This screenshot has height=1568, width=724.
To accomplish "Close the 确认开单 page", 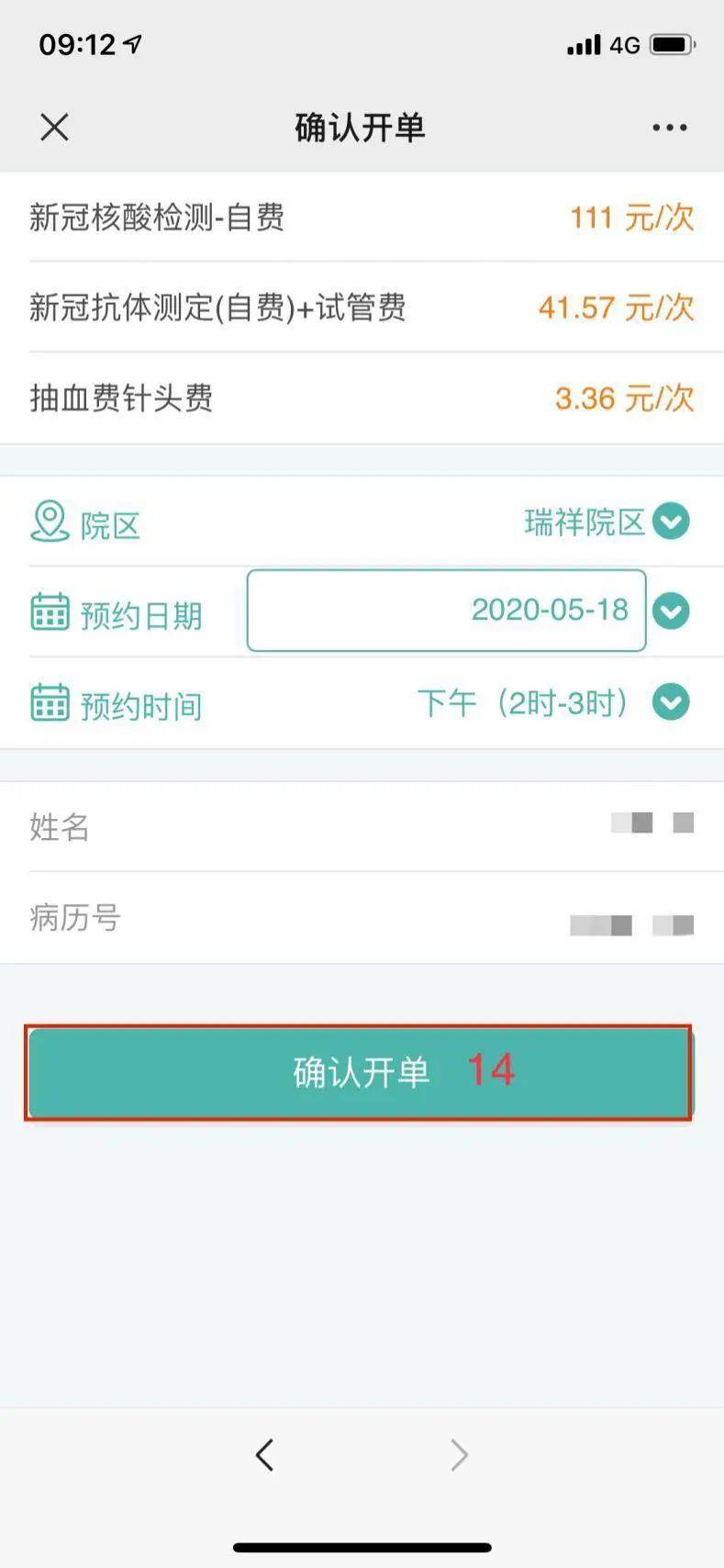I will (x=55, y=127).
